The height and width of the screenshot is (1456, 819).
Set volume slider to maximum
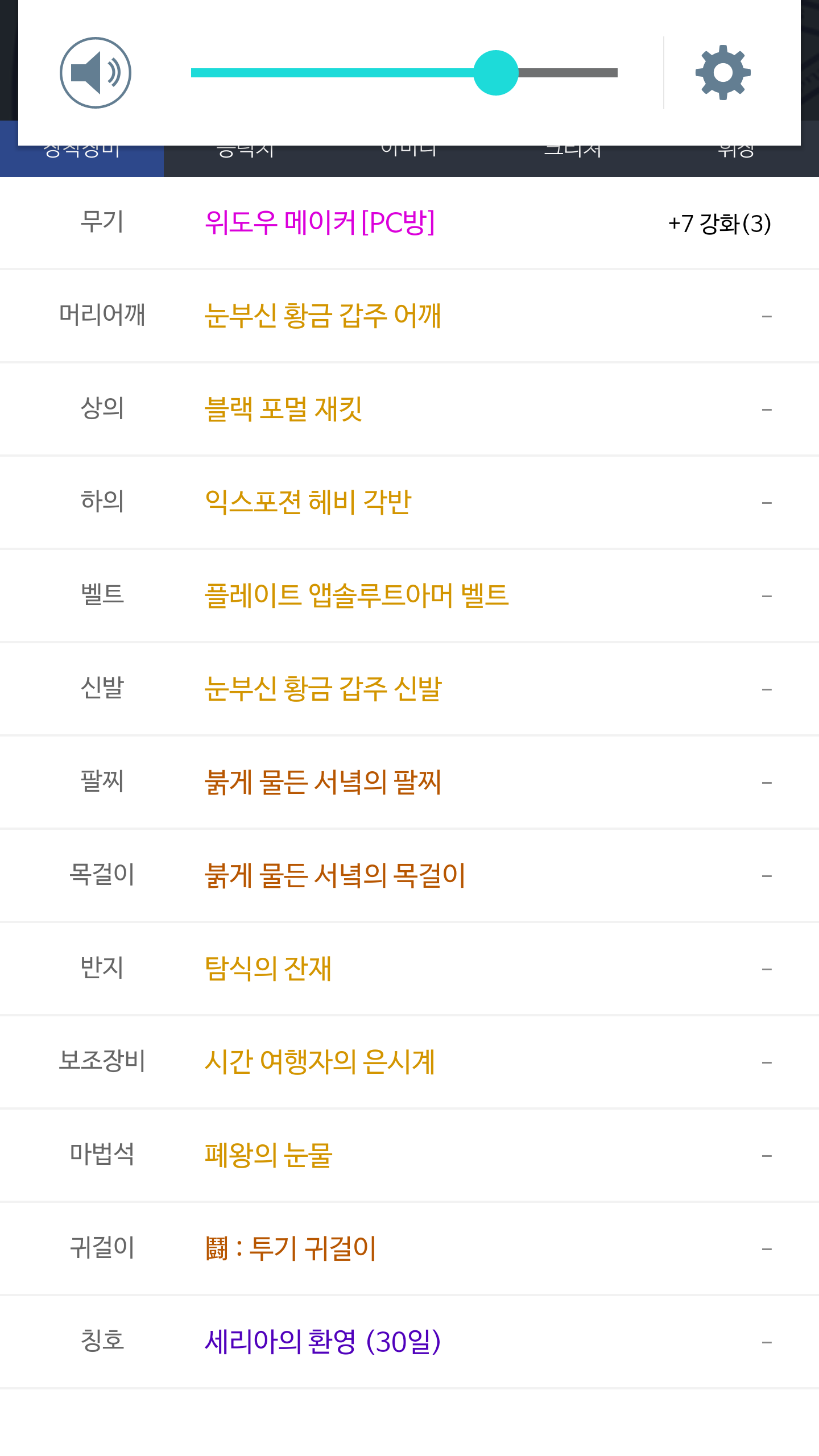(x=617, y=73)
